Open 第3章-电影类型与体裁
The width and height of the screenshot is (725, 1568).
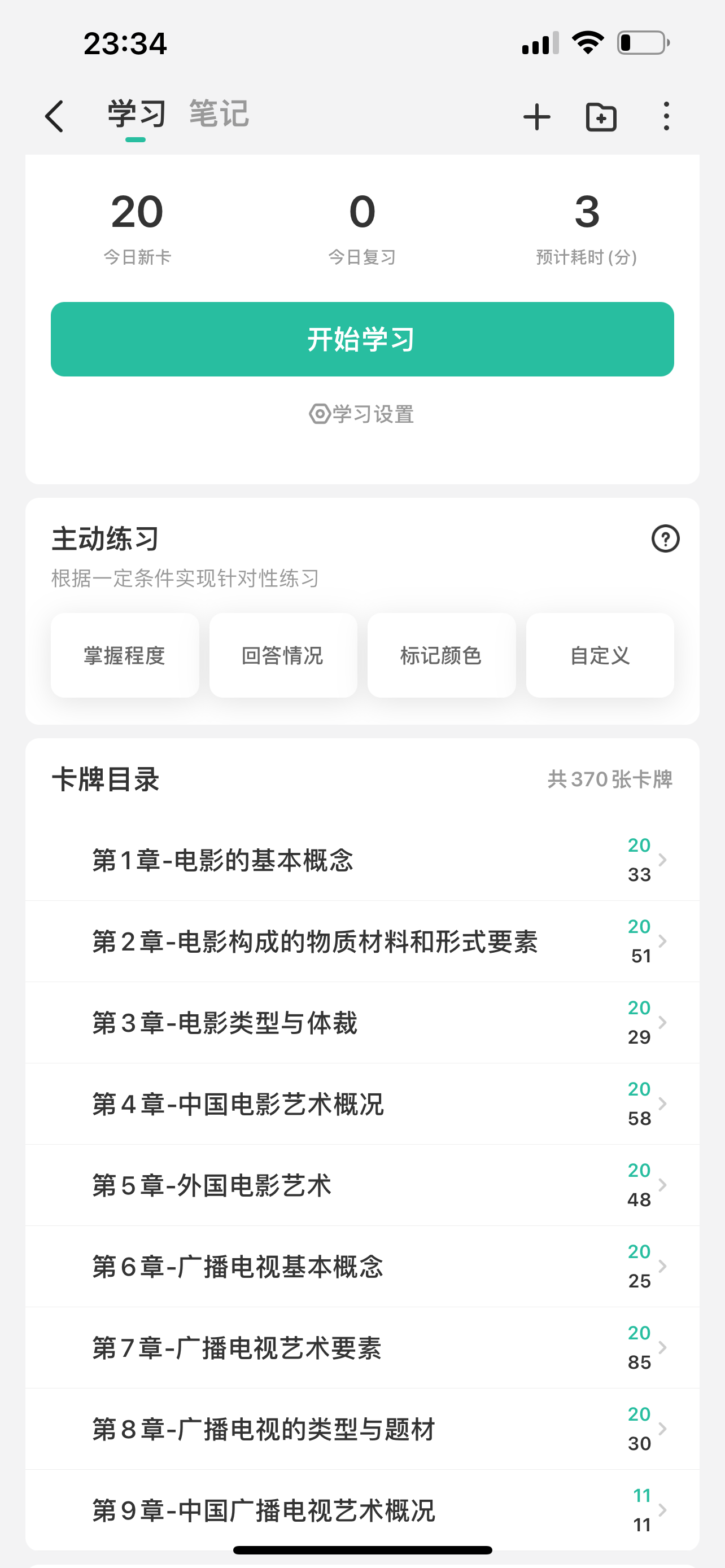pyautogui.click(x=362, y=1023)
